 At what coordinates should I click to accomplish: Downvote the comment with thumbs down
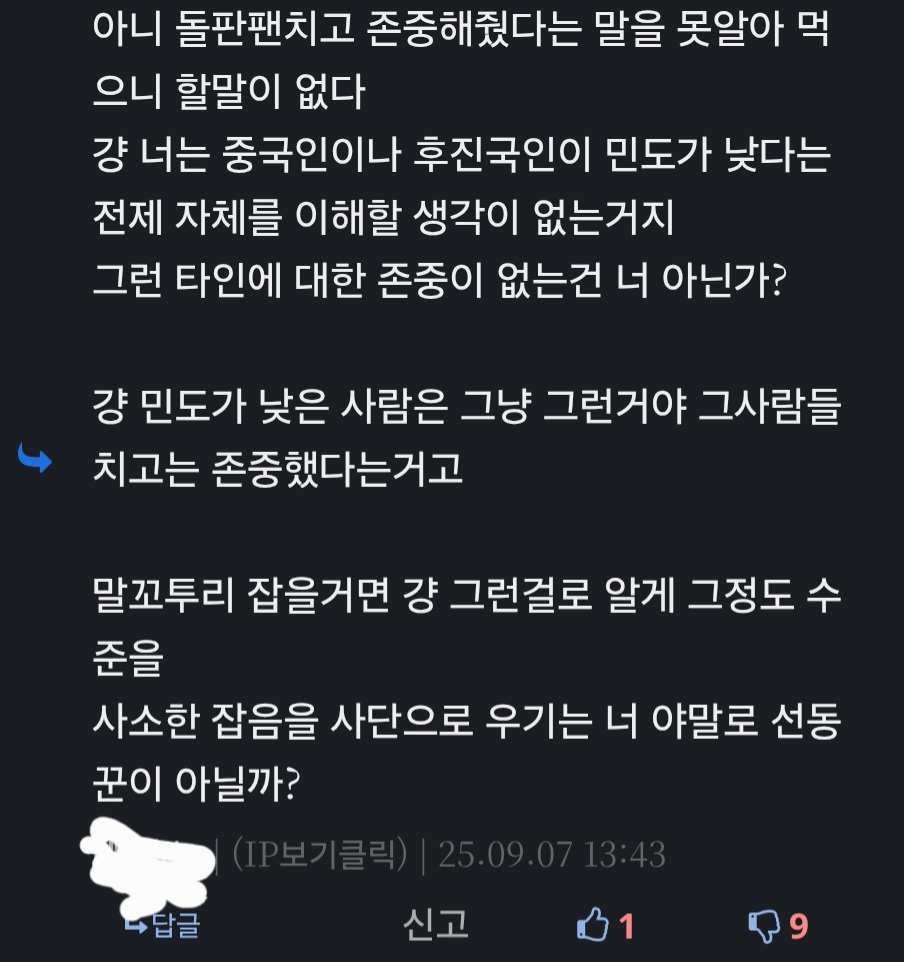(x=765, y=926)
